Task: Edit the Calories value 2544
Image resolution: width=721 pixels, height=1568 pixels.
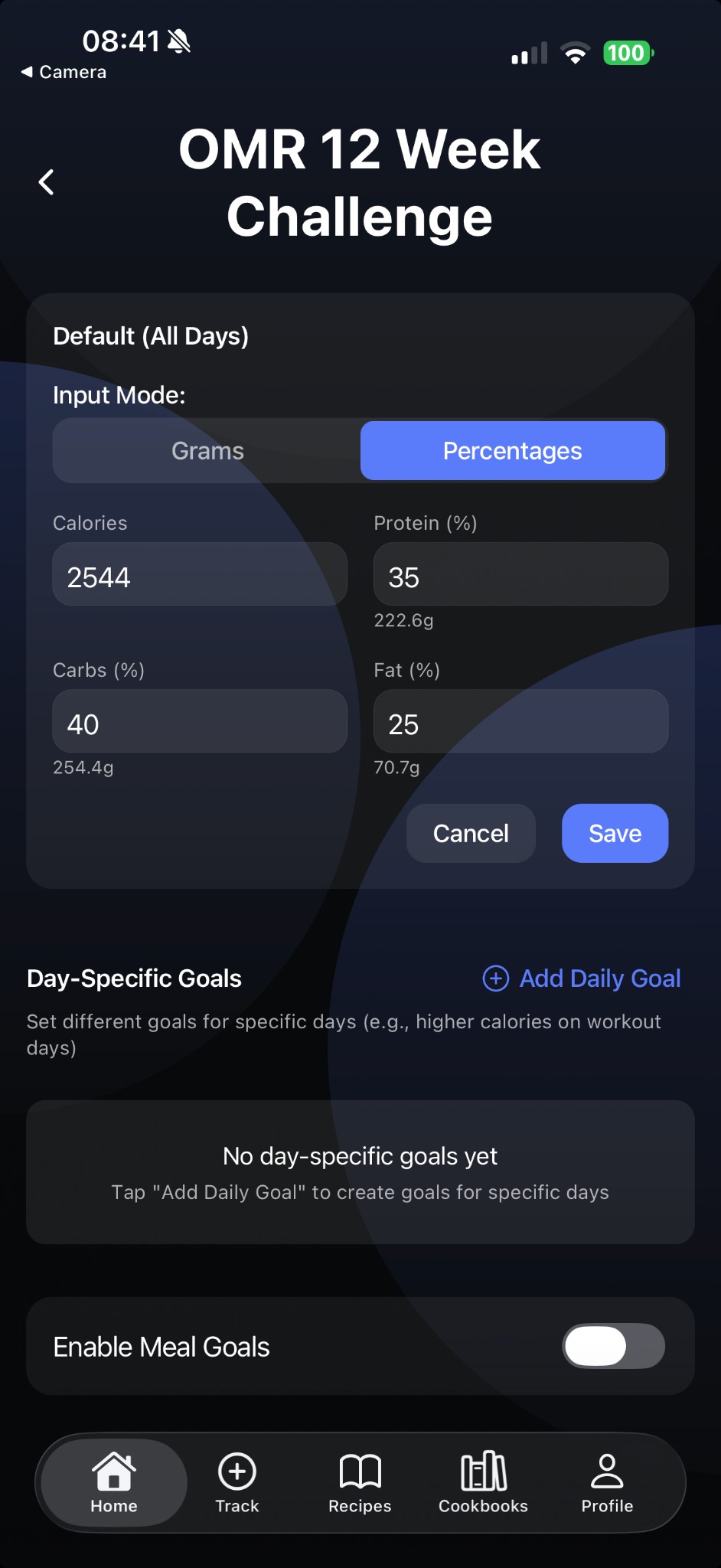Action: click(x=199, y=574)
